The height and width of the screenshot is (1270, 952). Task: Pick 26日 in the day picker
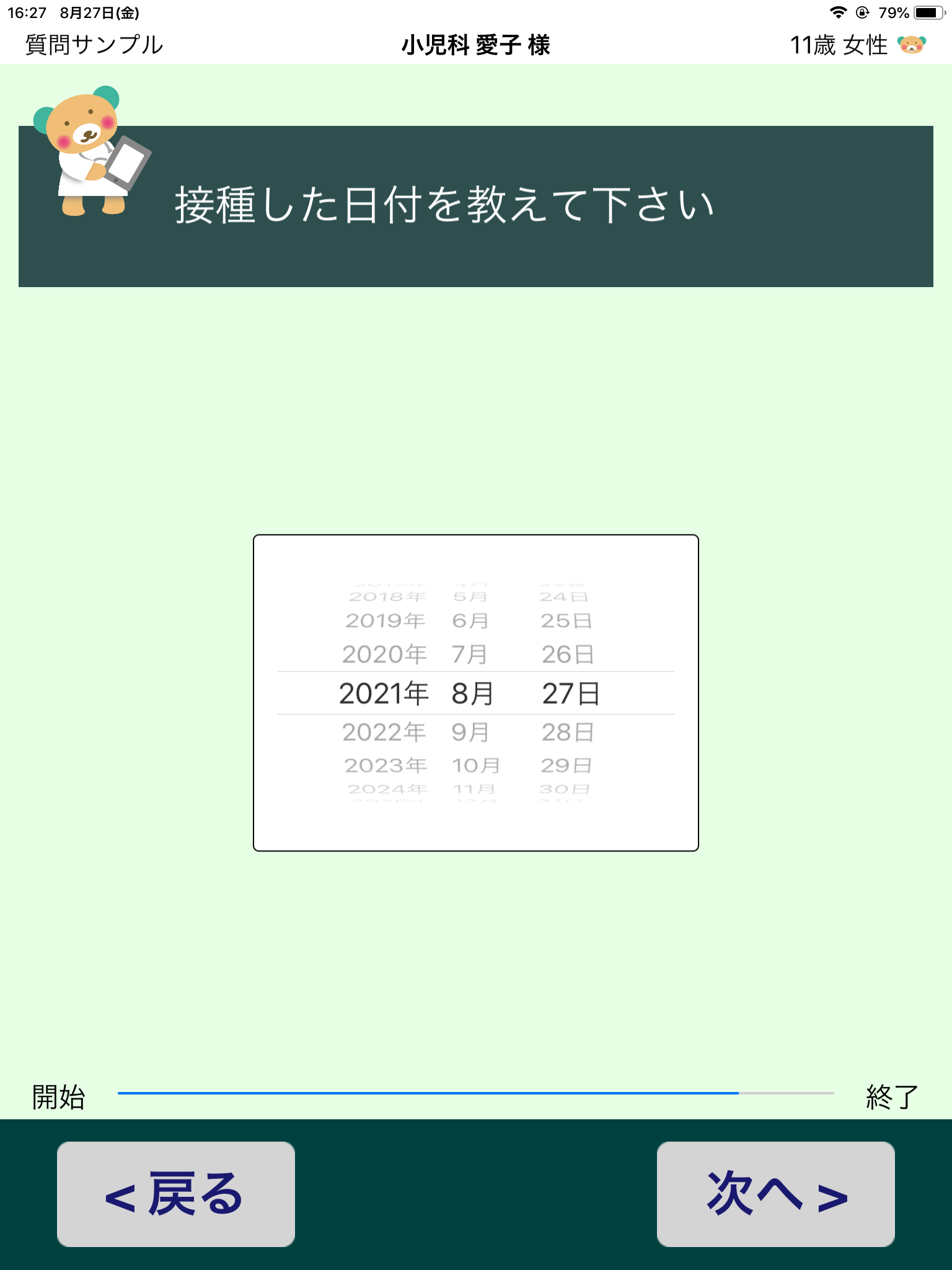pyautogui.click(x=568, y=654)
